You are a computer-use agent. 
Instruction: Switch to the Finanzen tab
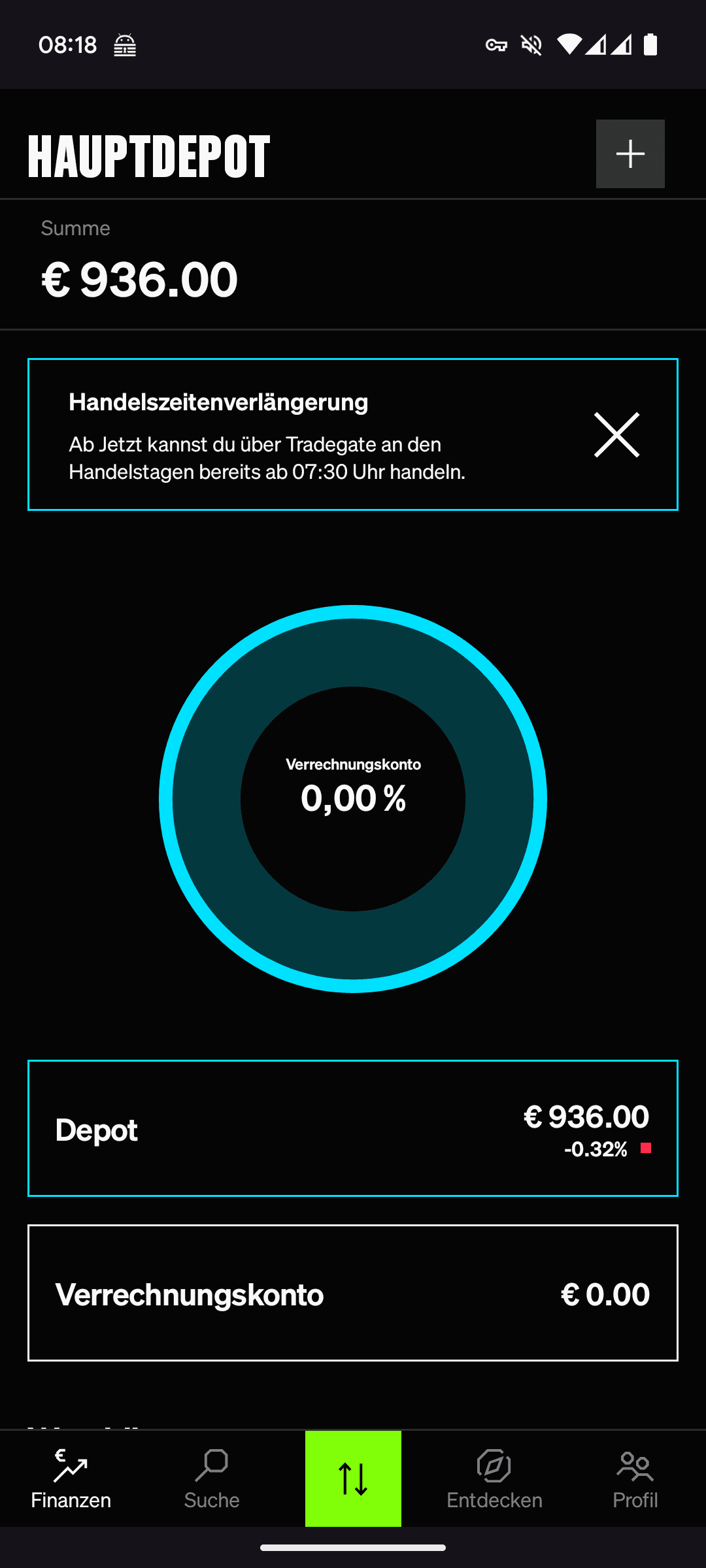pos(71,1479)
